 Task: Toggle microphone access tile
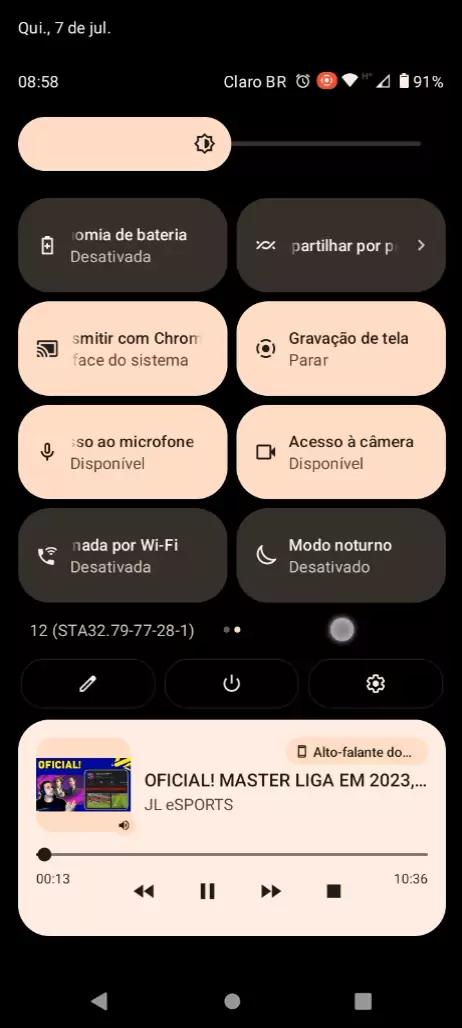coord(123,452)
